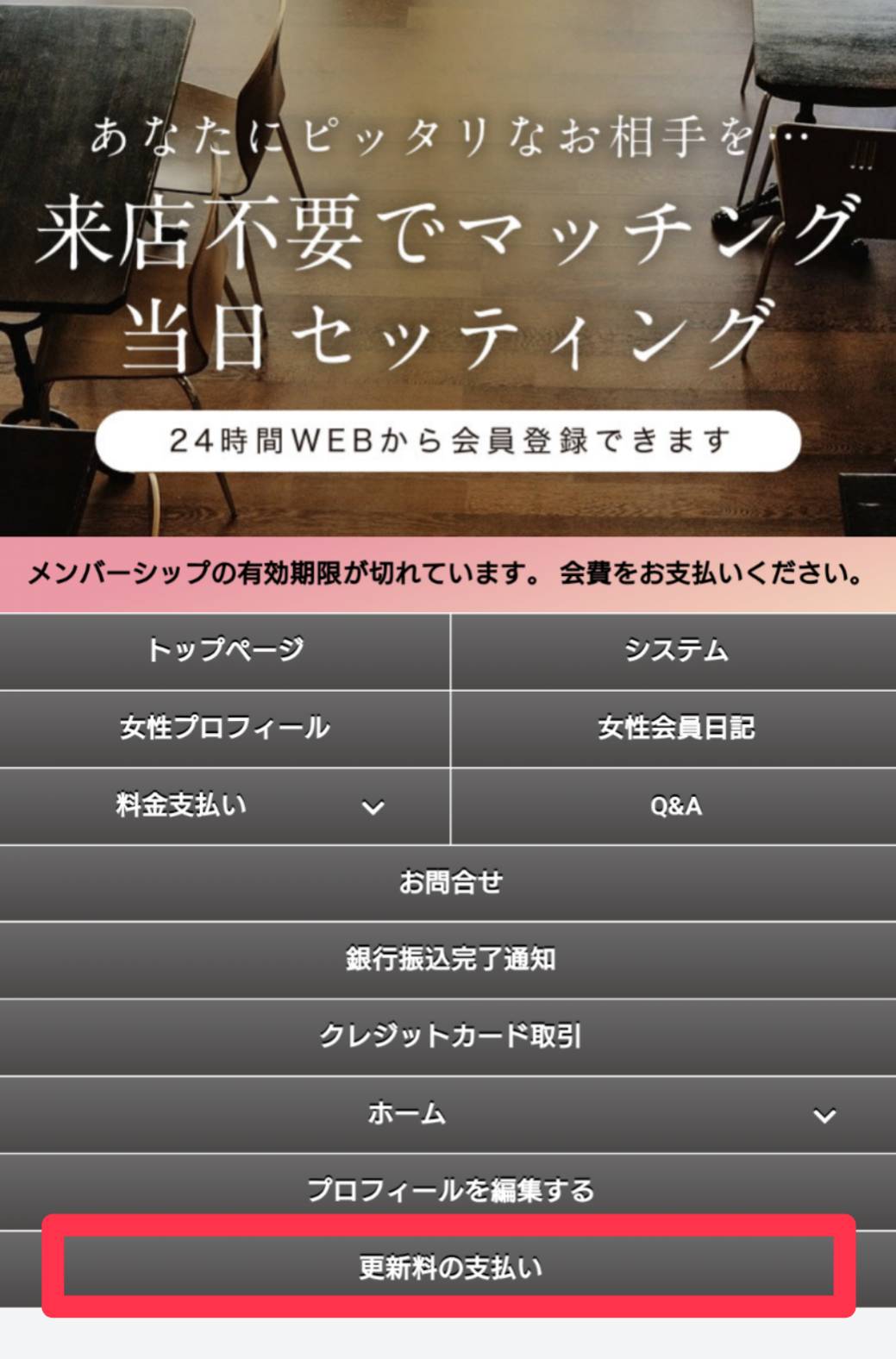
Task: View 女性会員日記 page
Action: (x=674, y=728)
